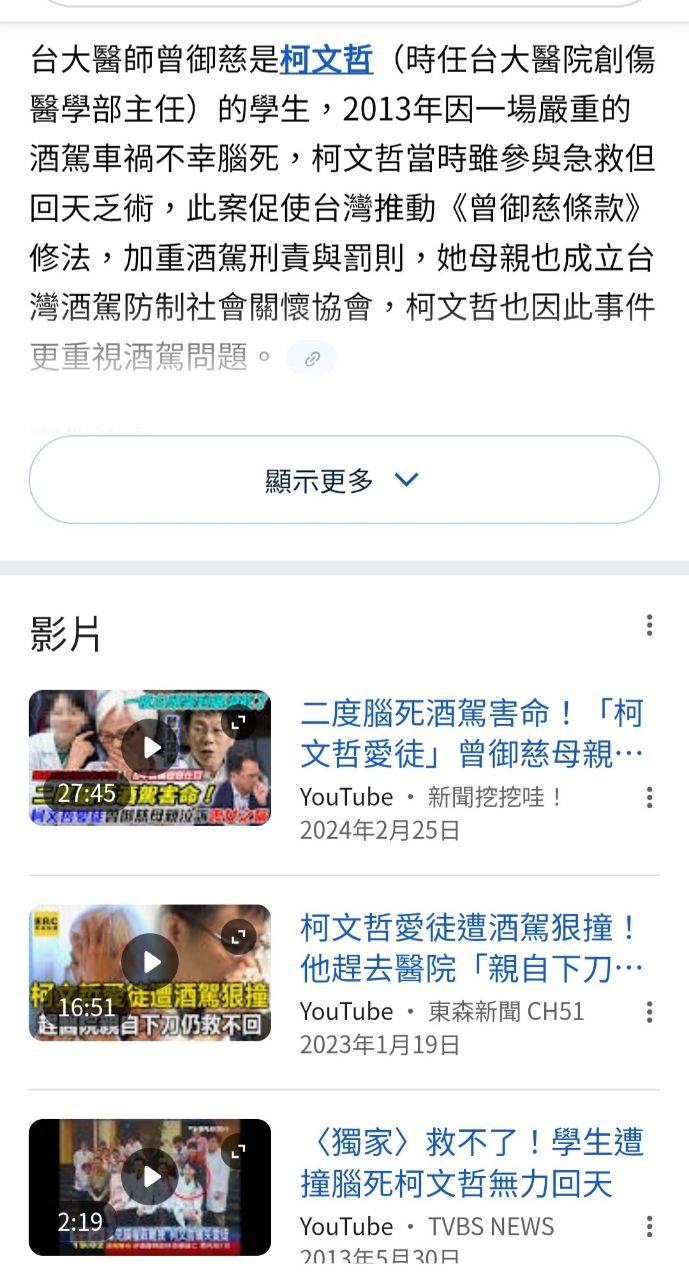689x1280 pixels.
Task: Open more options for the 新聞挖挖哇 video
Action: [649, 797]
